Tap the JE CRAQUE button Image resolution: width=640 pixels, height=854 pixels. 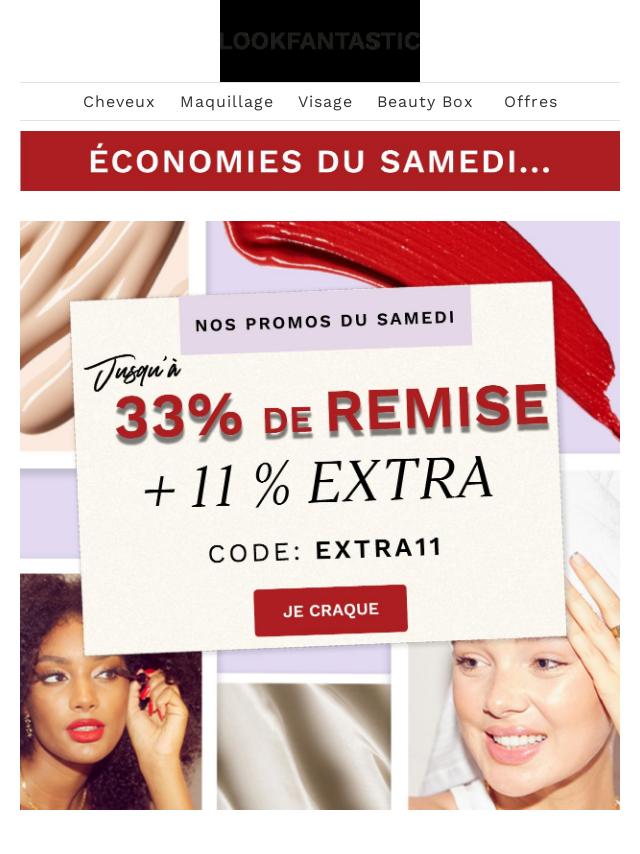click(330, 610)
